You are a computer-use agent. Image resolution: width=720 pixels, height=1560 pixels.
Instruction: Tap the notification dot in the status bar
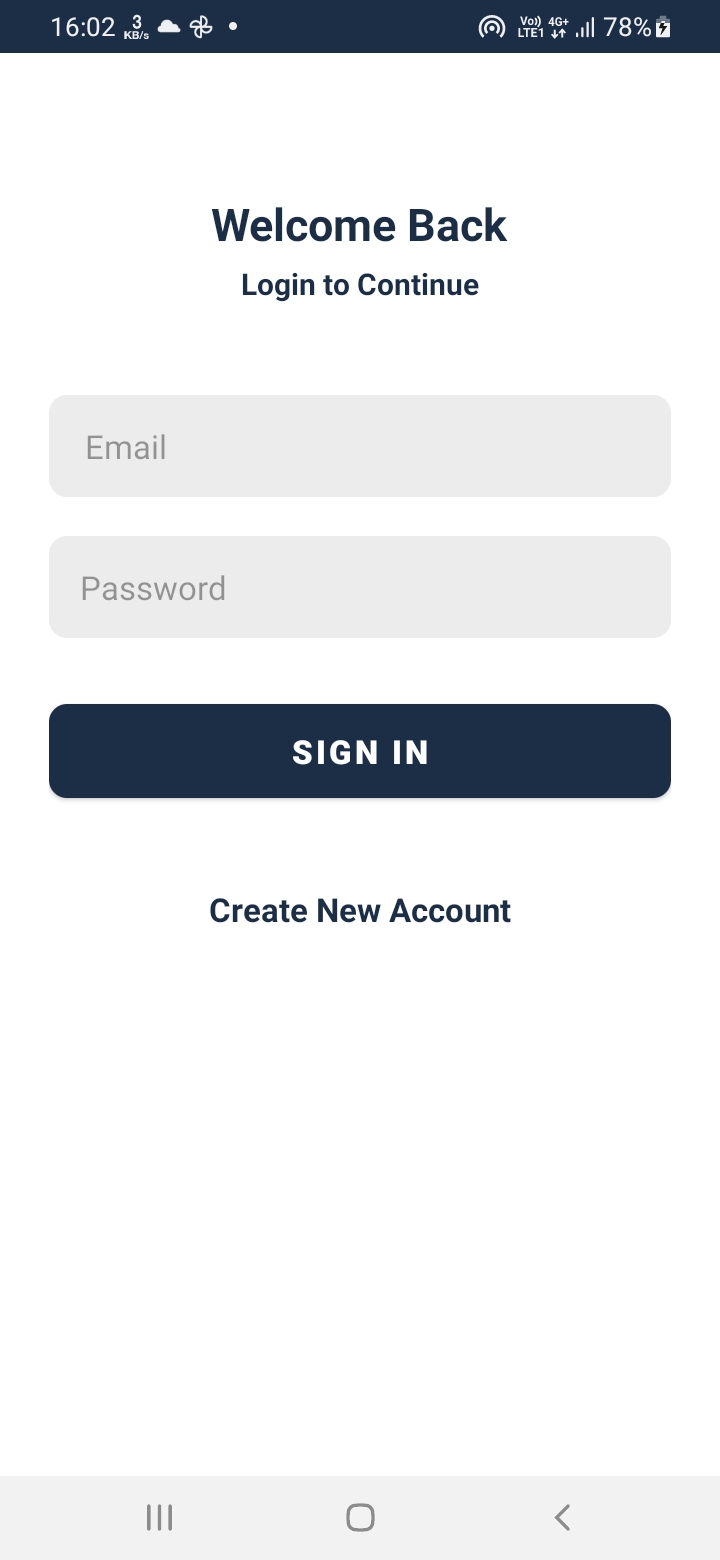coord(231,27)
